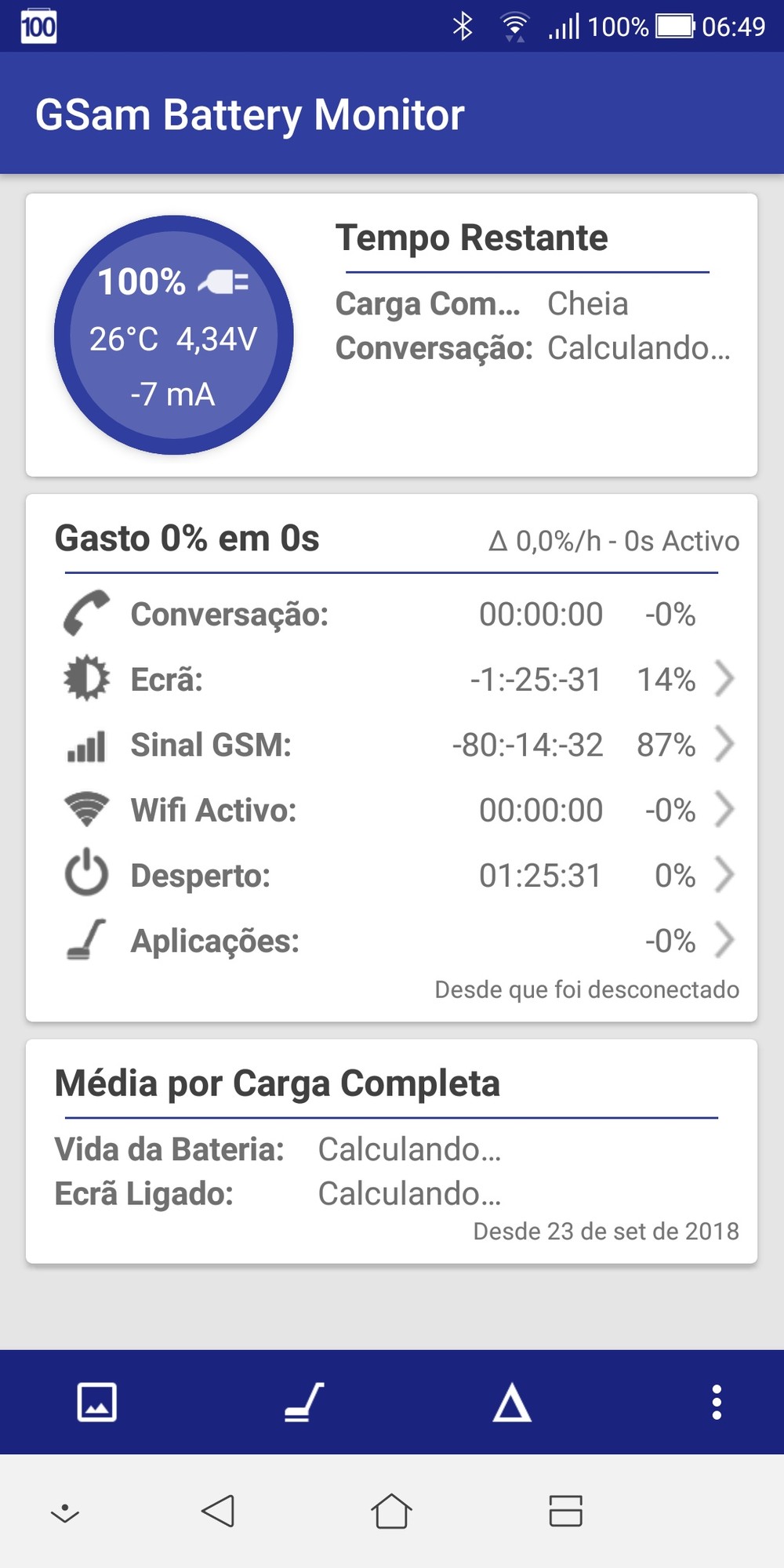Tap the app usage icon in bottom toolbar
Image resolution: width=784 pixels, height=1568 pixels.
tap(304, 1402)
